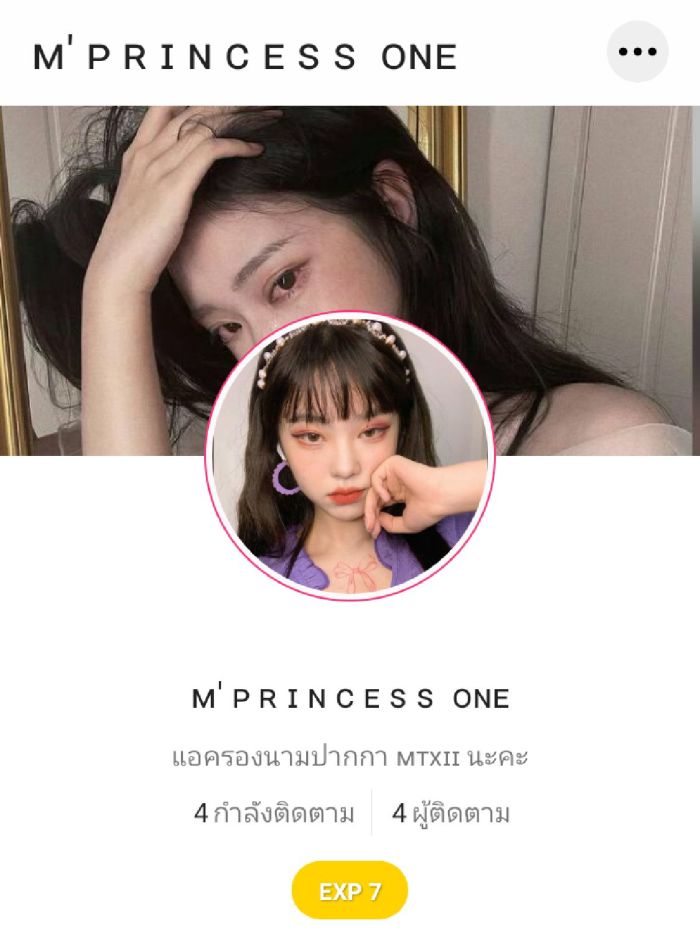Open the three-dot overflow menu
This screenshot has height=933, width=700.
coord(637,51)
